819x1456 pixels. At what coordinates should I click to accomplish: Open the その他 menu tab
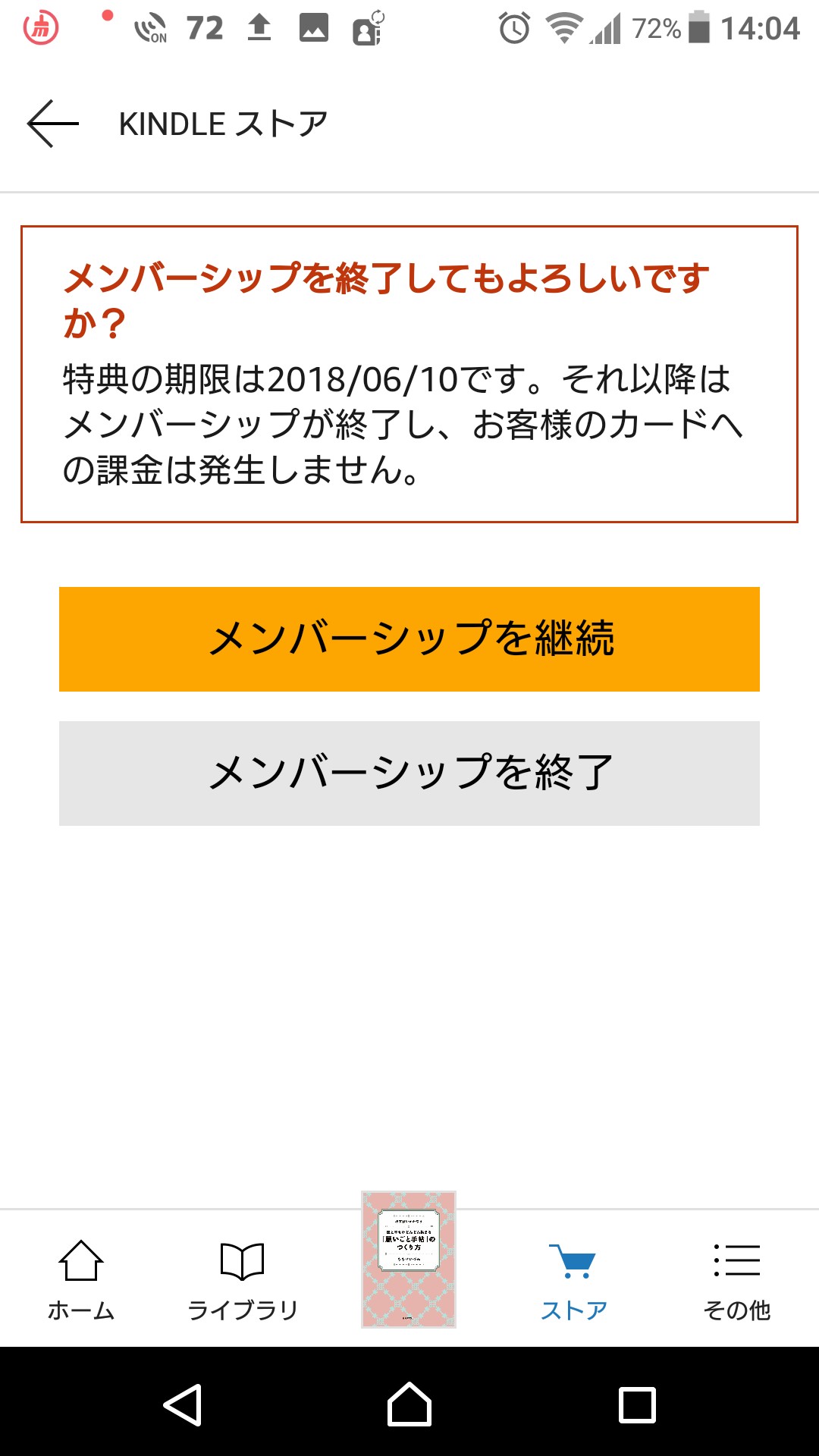pos(736,1280)
